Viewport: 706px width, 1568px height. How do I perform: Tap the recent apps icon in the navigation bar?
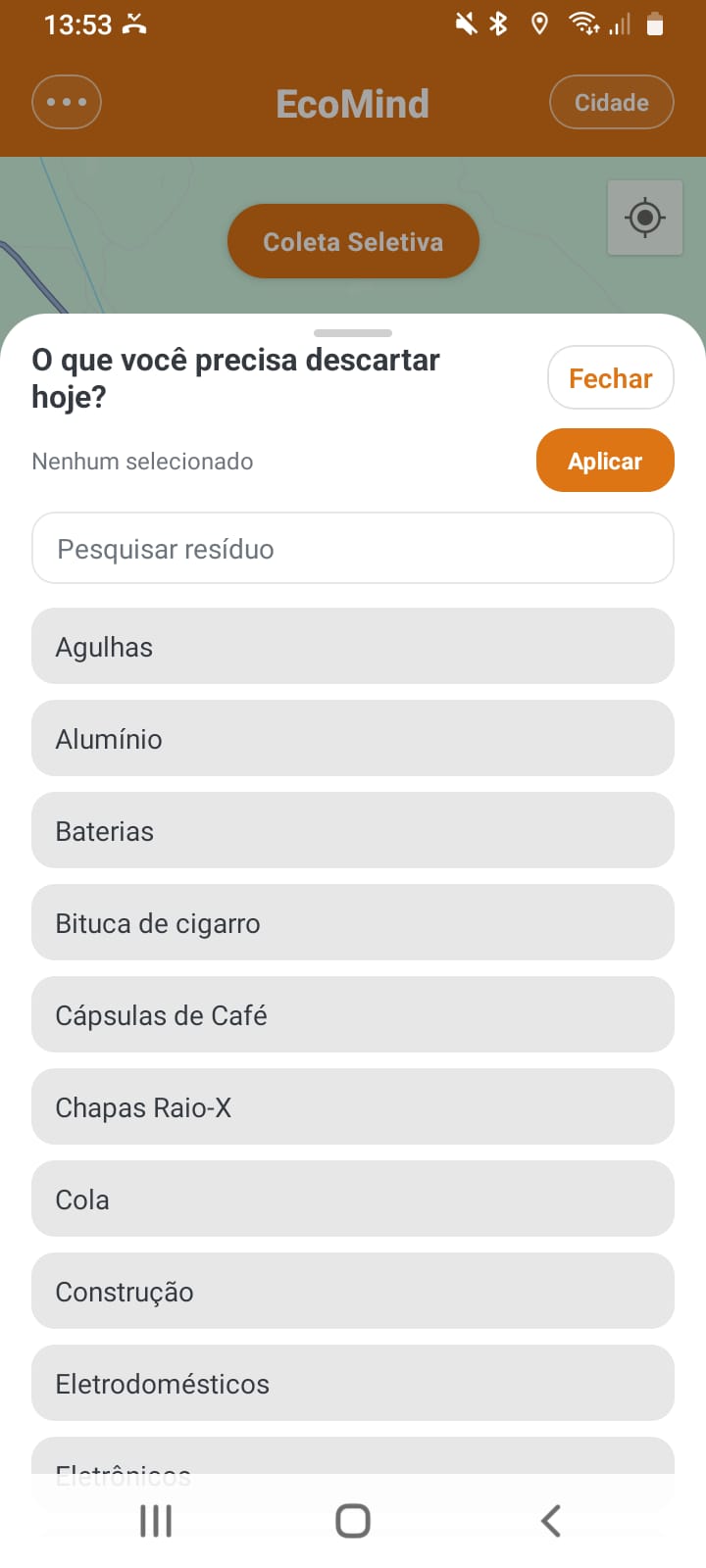155,1521
